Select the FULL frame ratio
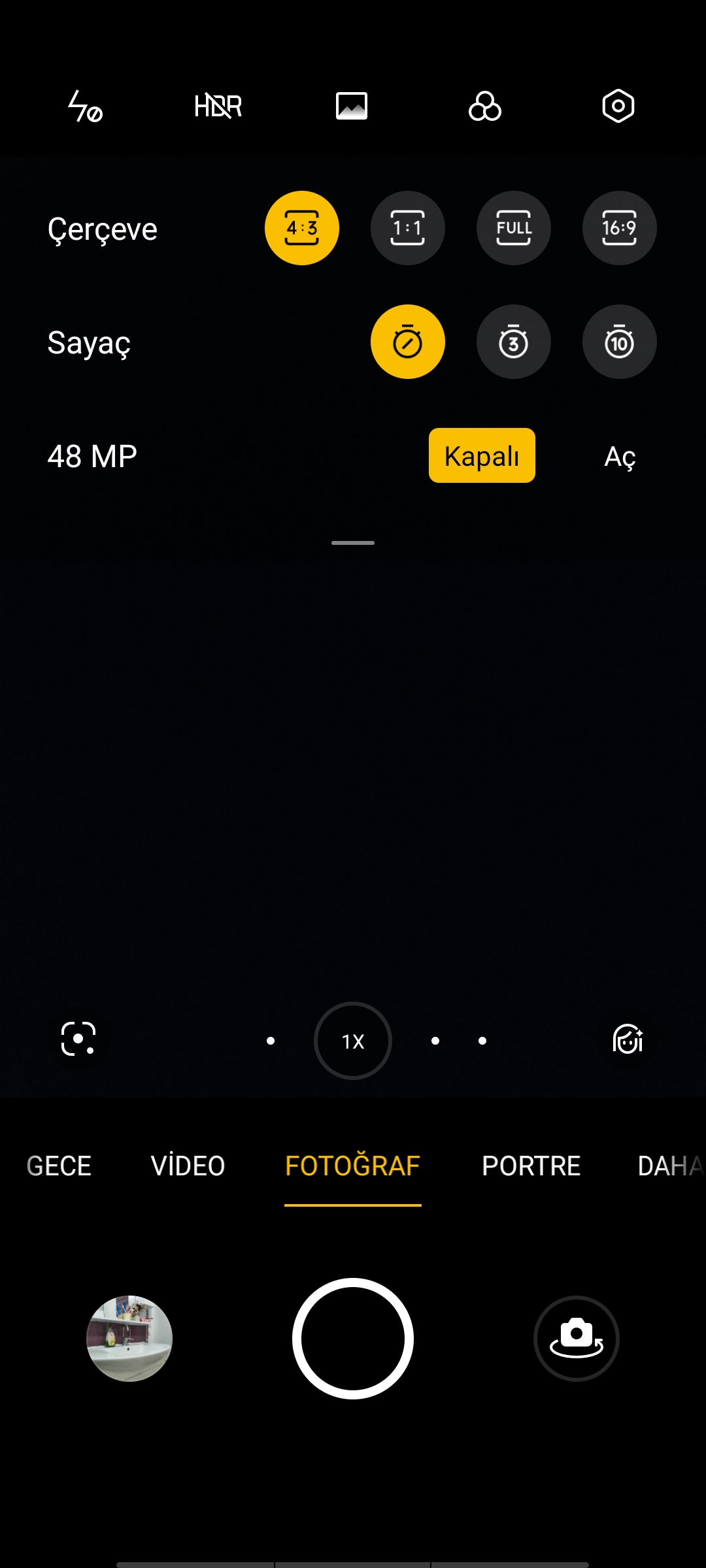 pyautogui.click(x=514, y=228)
